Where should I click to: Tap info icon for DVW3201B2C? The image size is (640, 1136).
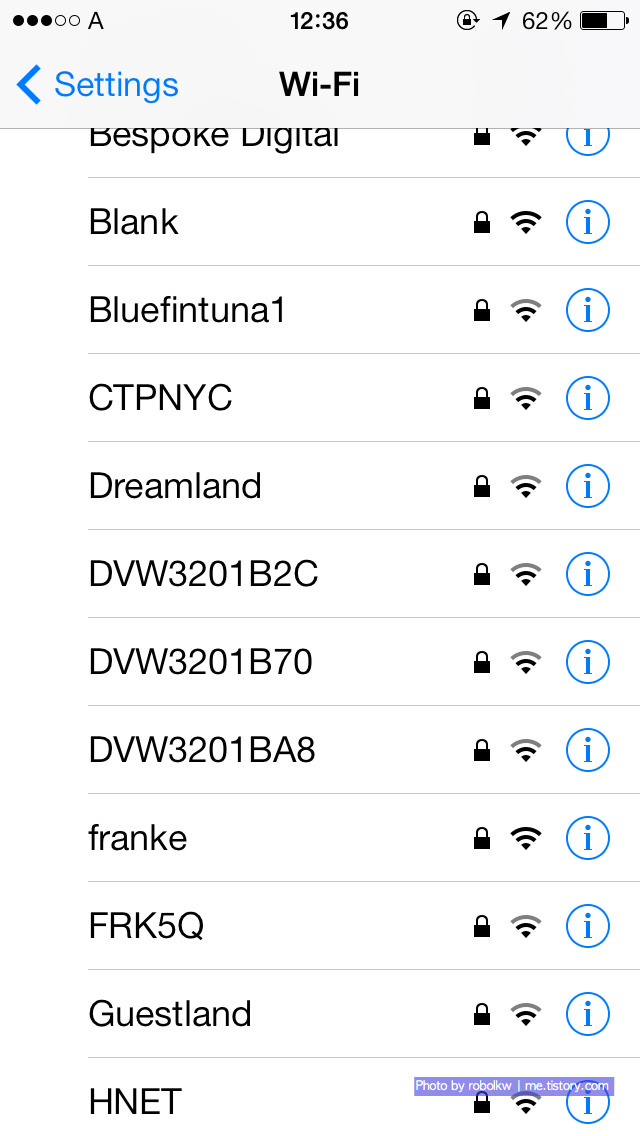587,574
